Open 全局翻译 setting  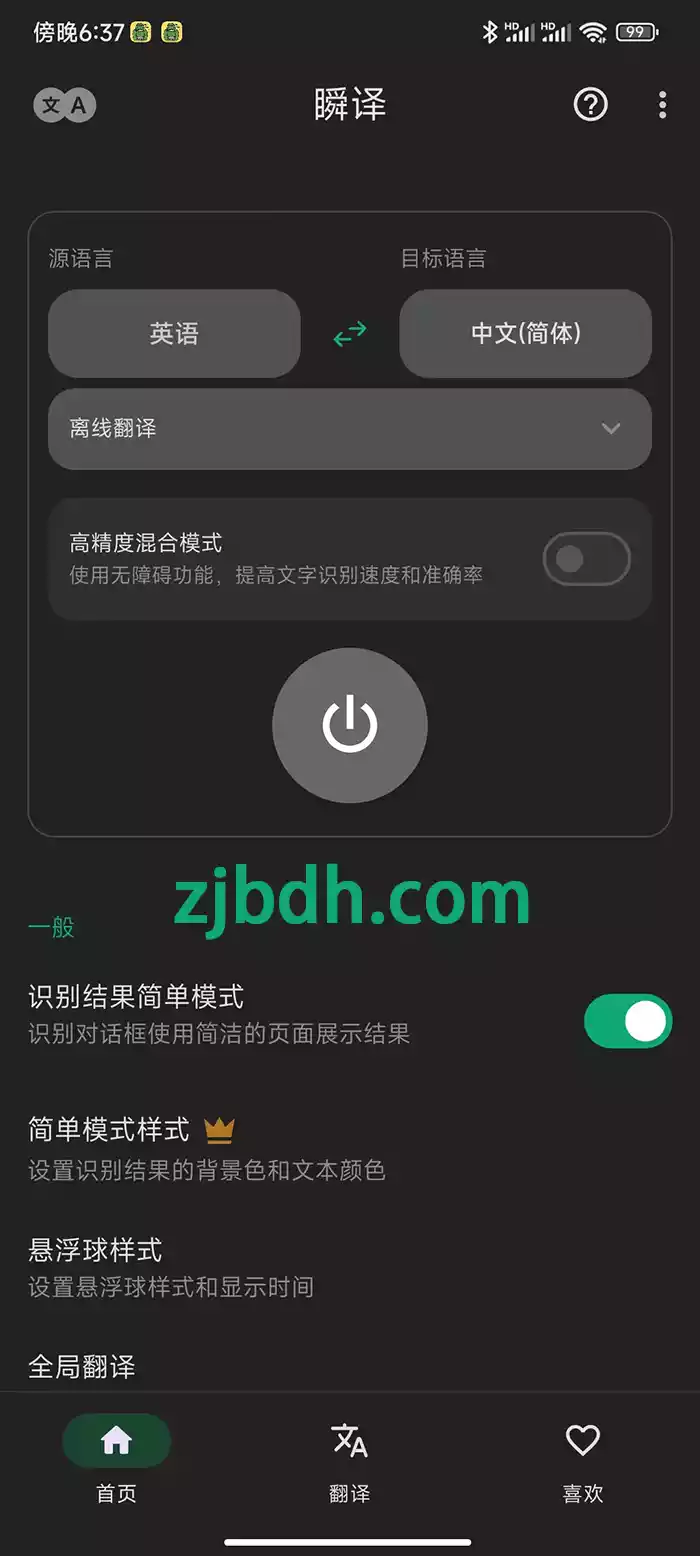350,1366
